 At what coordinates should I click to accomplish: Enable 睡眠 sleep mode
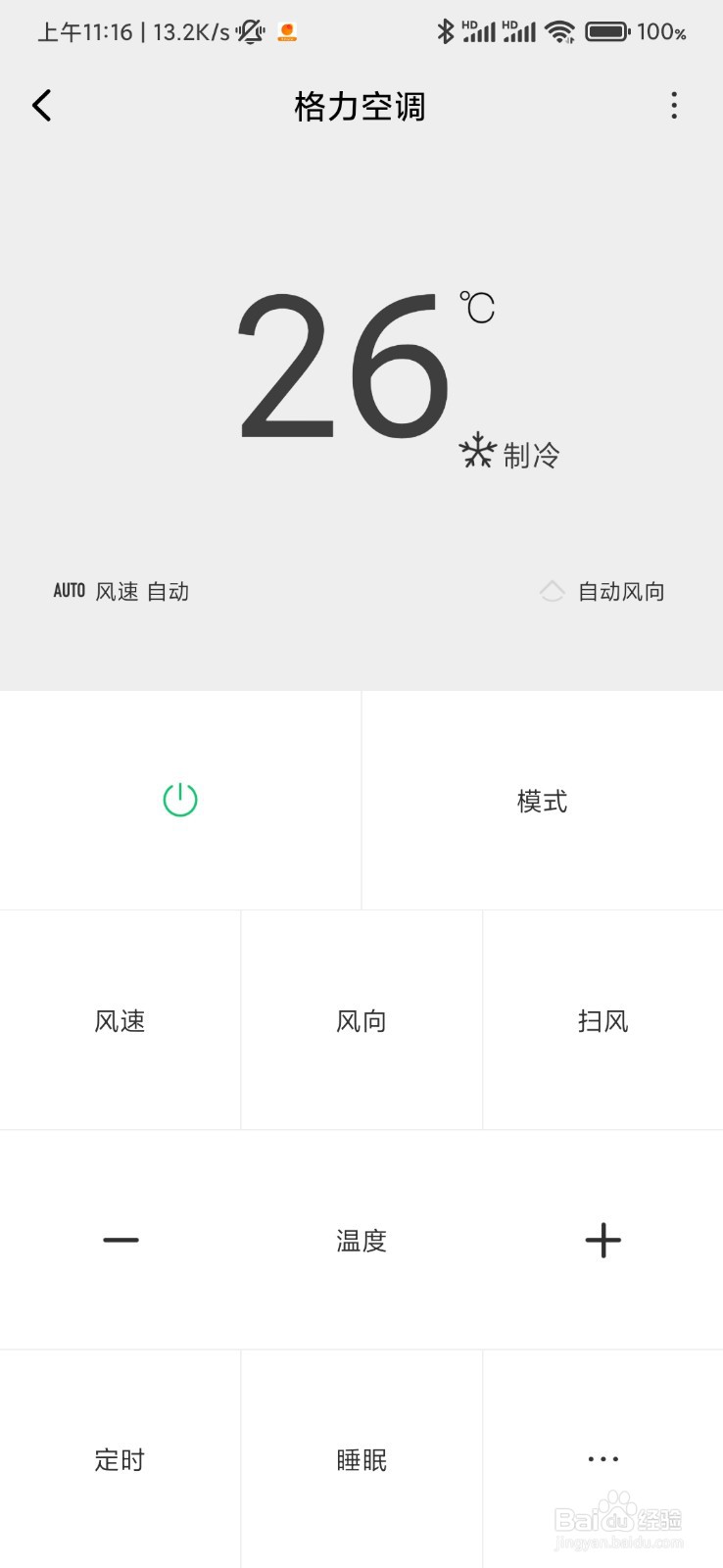click(361, 1458)
